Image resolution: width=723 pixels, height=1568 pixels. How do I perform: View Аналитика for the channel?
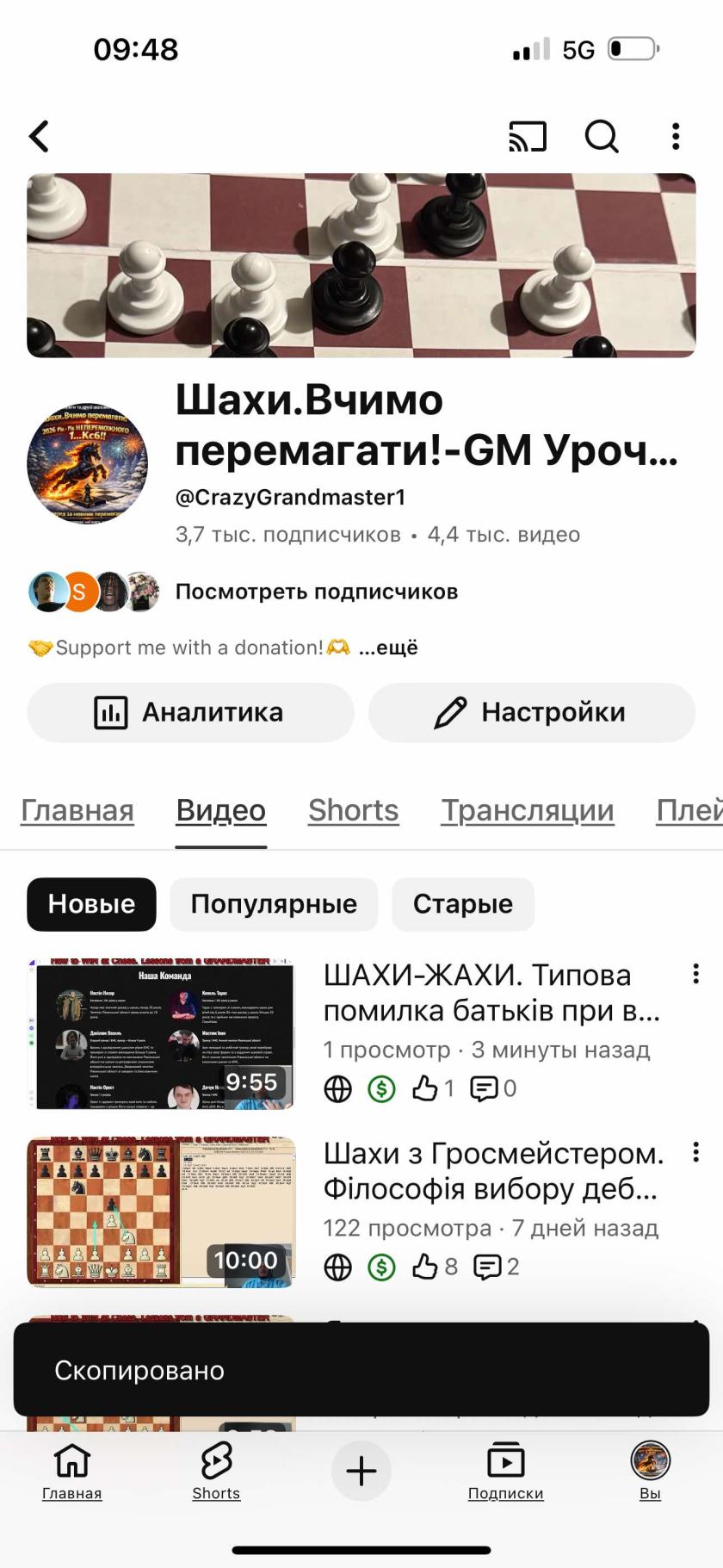tap(190, 712)
